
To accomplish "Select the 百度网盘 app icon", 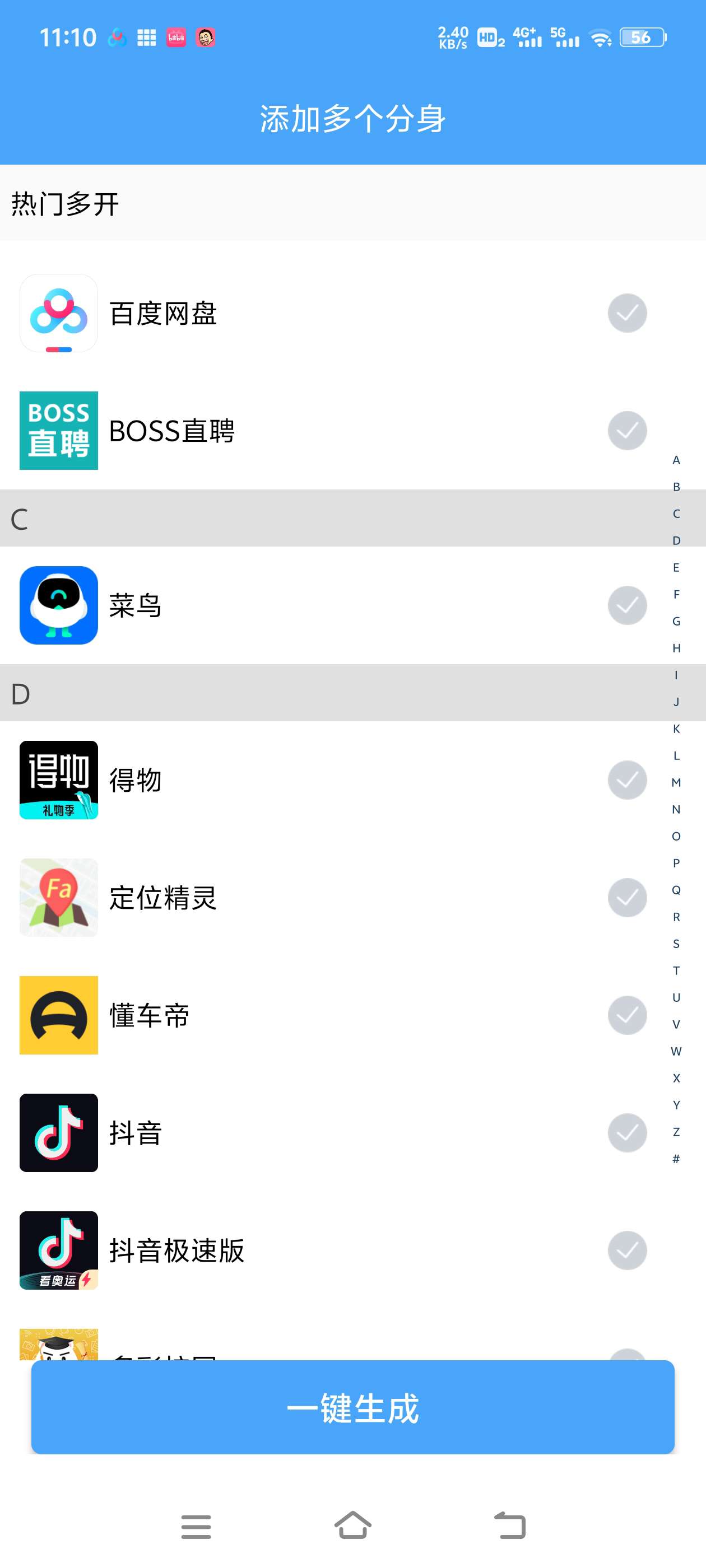I will coord(58,313).
